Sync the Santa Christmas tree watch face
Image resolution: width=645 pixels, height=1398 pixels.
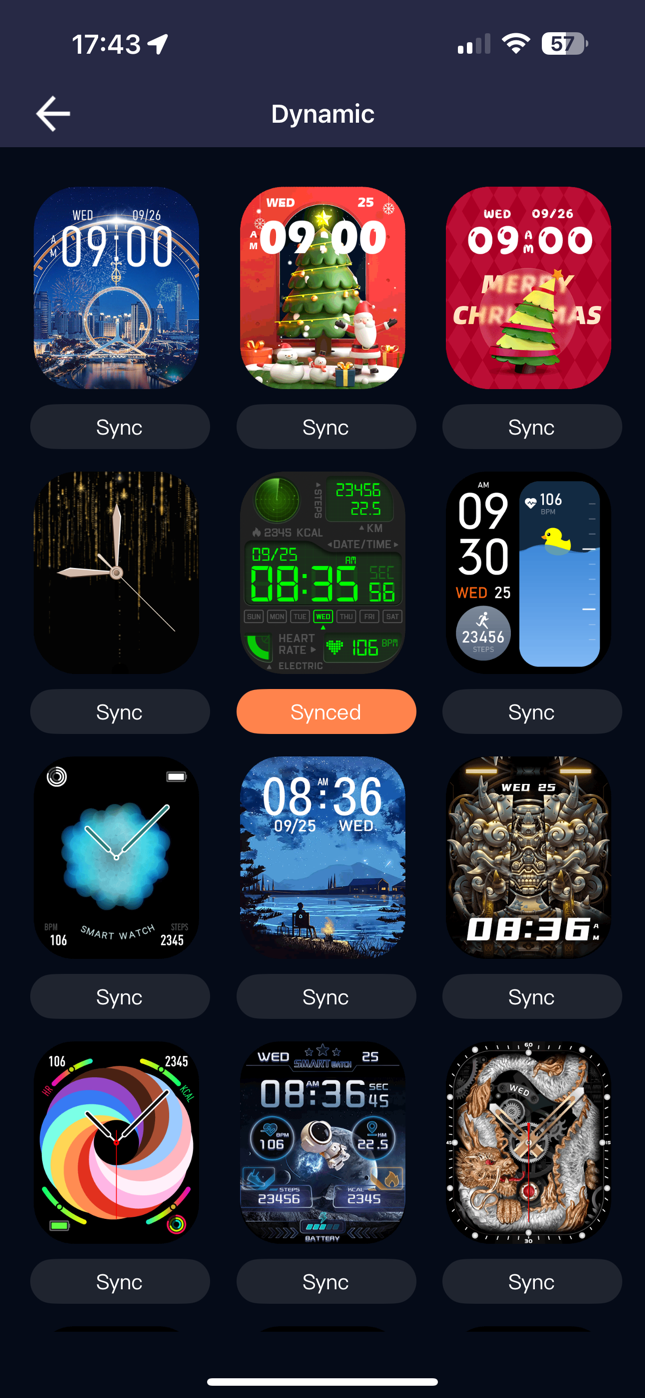(325, 427)
